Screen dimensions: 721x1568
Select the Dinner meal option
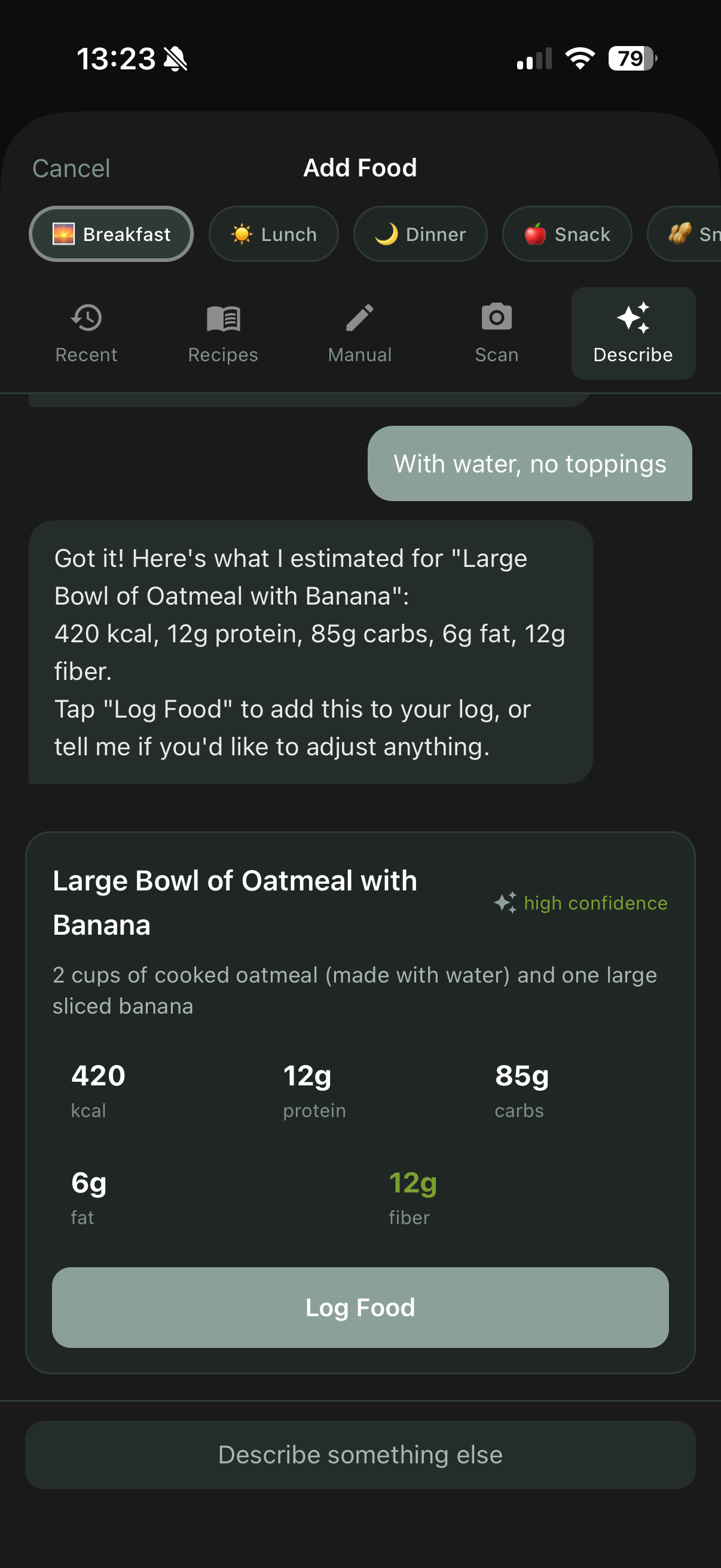click(x=420, y=234)
